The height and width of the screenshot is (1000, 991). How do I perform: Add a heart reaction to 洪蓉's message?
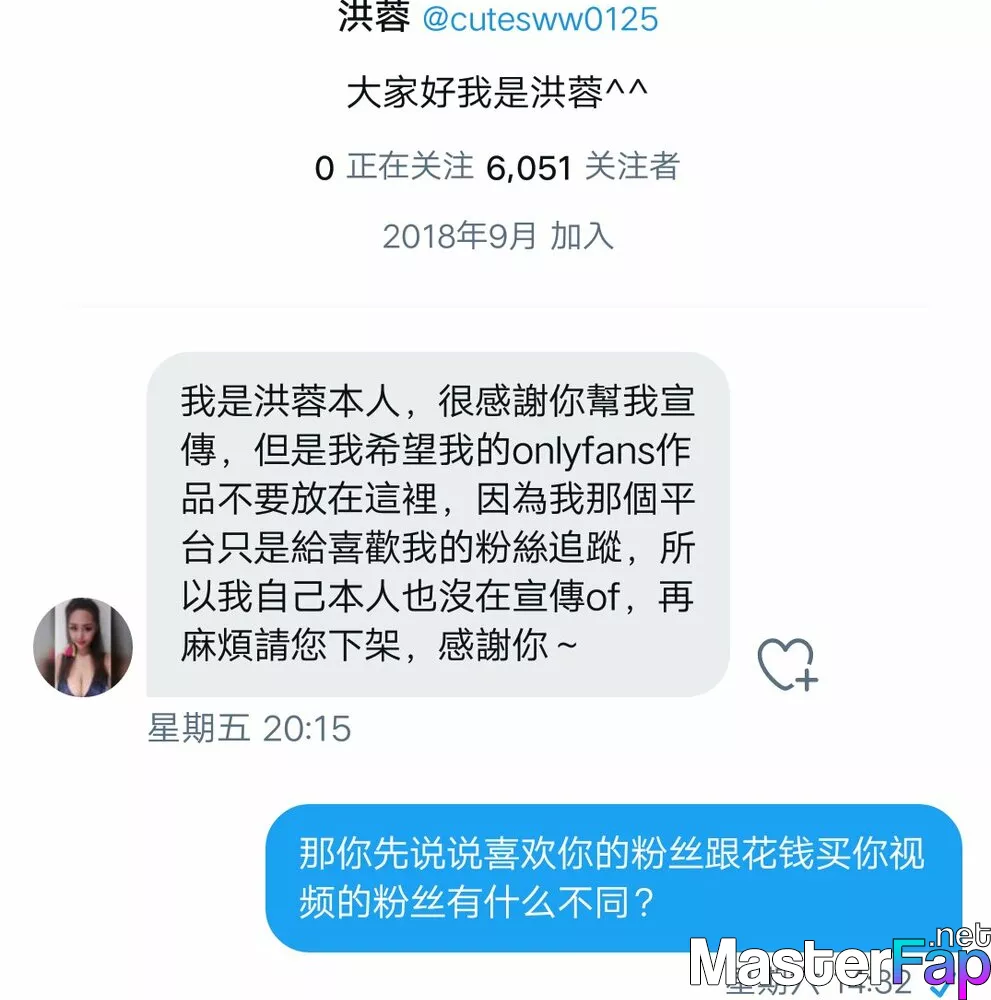click(x=786, y=665)
